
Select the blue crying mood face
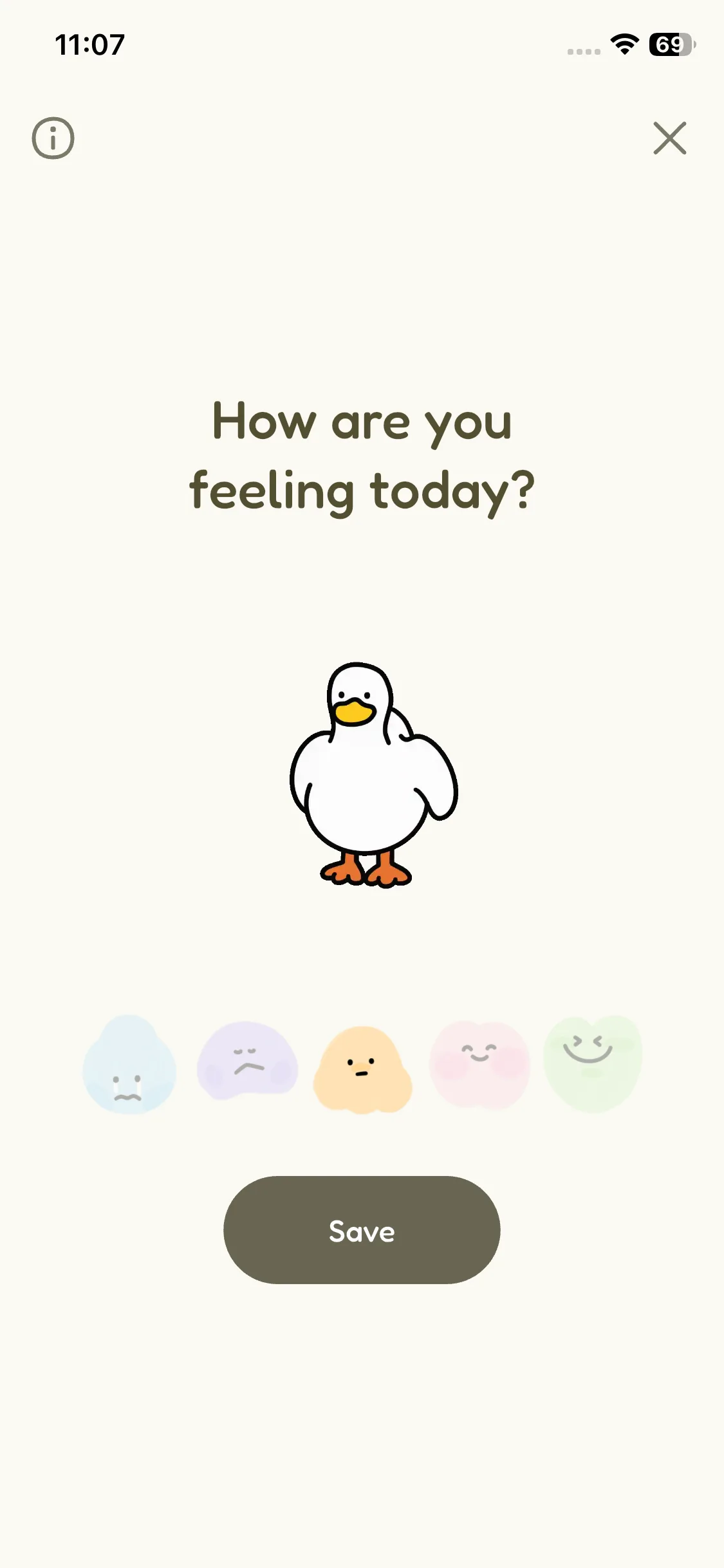tap(129, 1065)
